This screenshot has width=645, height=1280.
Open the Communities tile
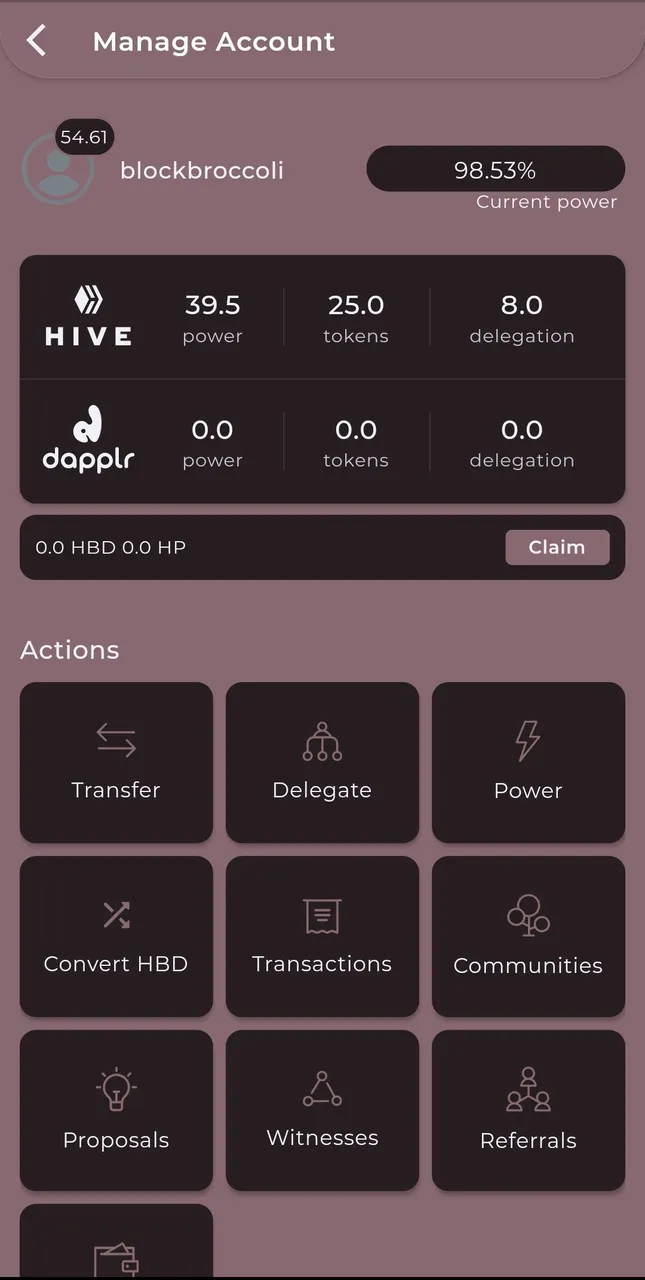(528, 936)
